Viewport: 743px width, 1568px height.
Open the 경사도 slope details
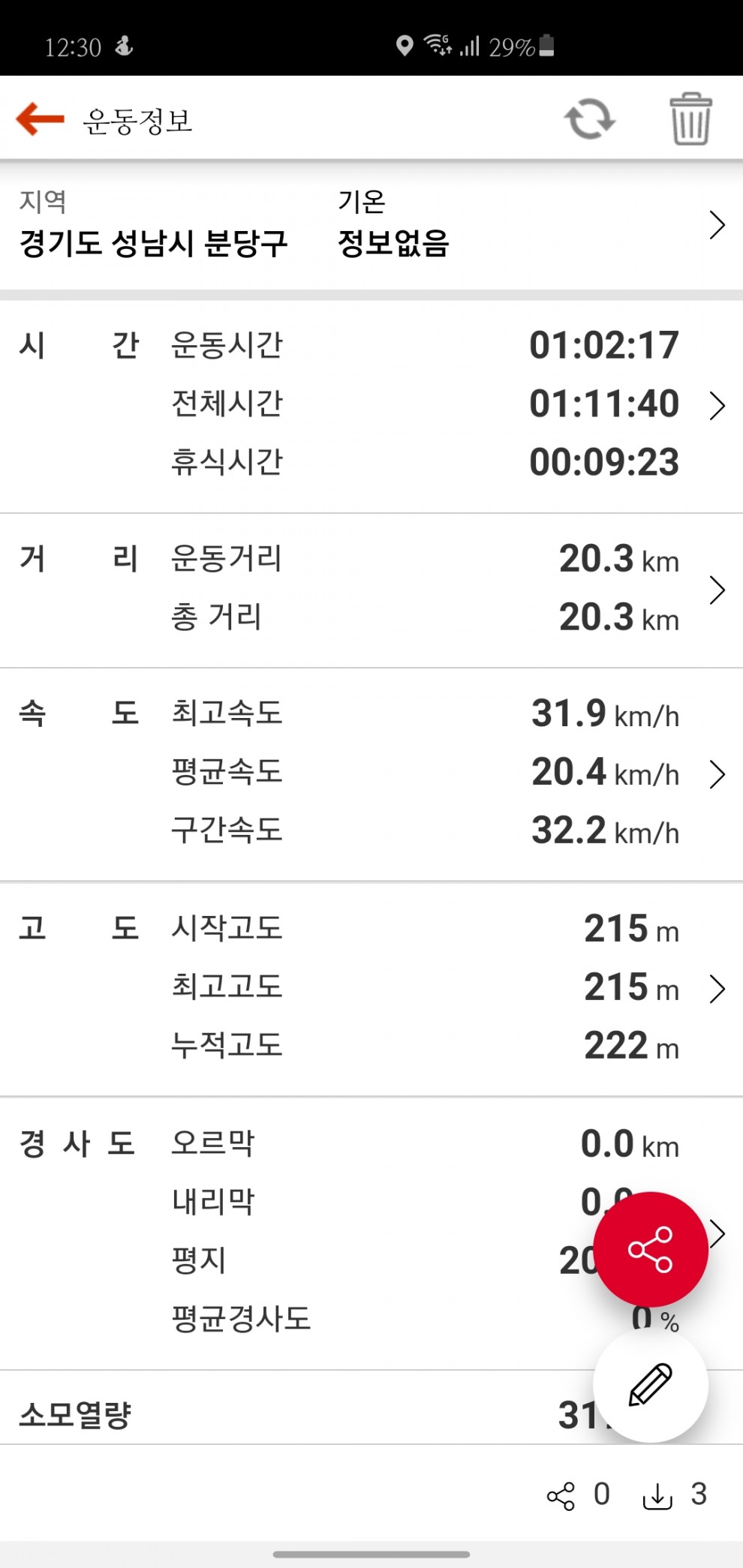(x=371, y=1233)
